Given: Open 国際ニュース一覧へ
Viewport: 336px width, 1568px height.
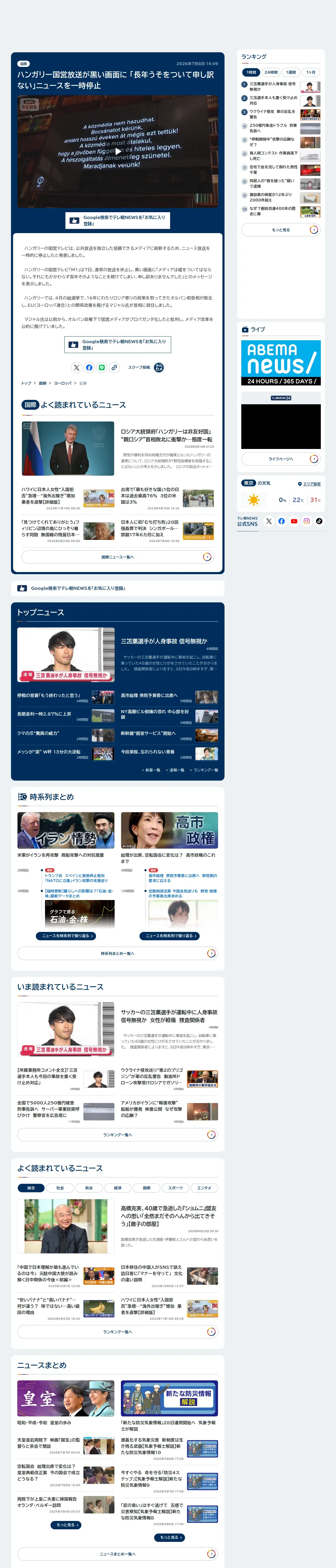Looking at the screenshot, I should click(x=118, y=556).
